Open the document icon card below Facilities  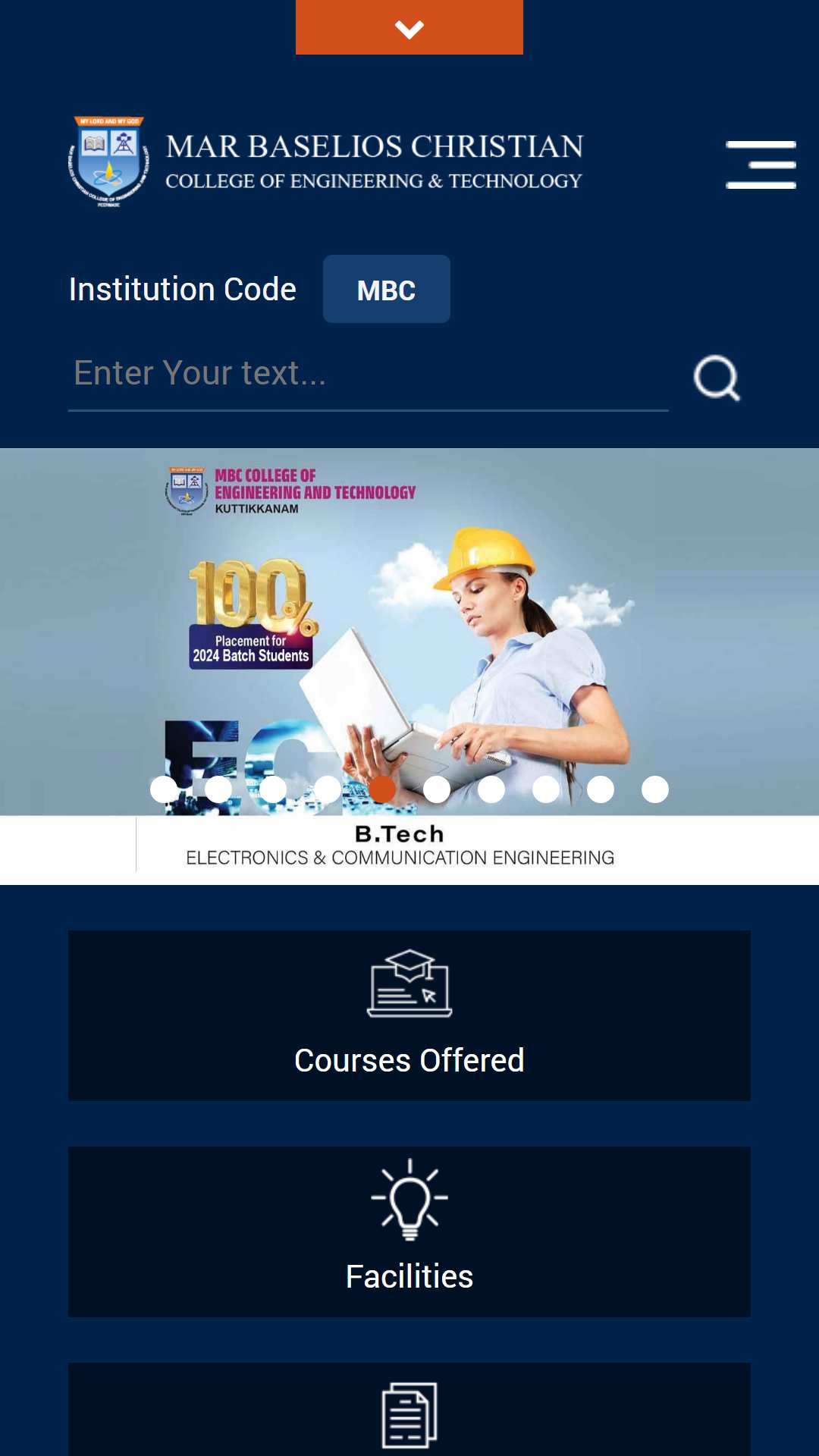(x=409, y=1409)
